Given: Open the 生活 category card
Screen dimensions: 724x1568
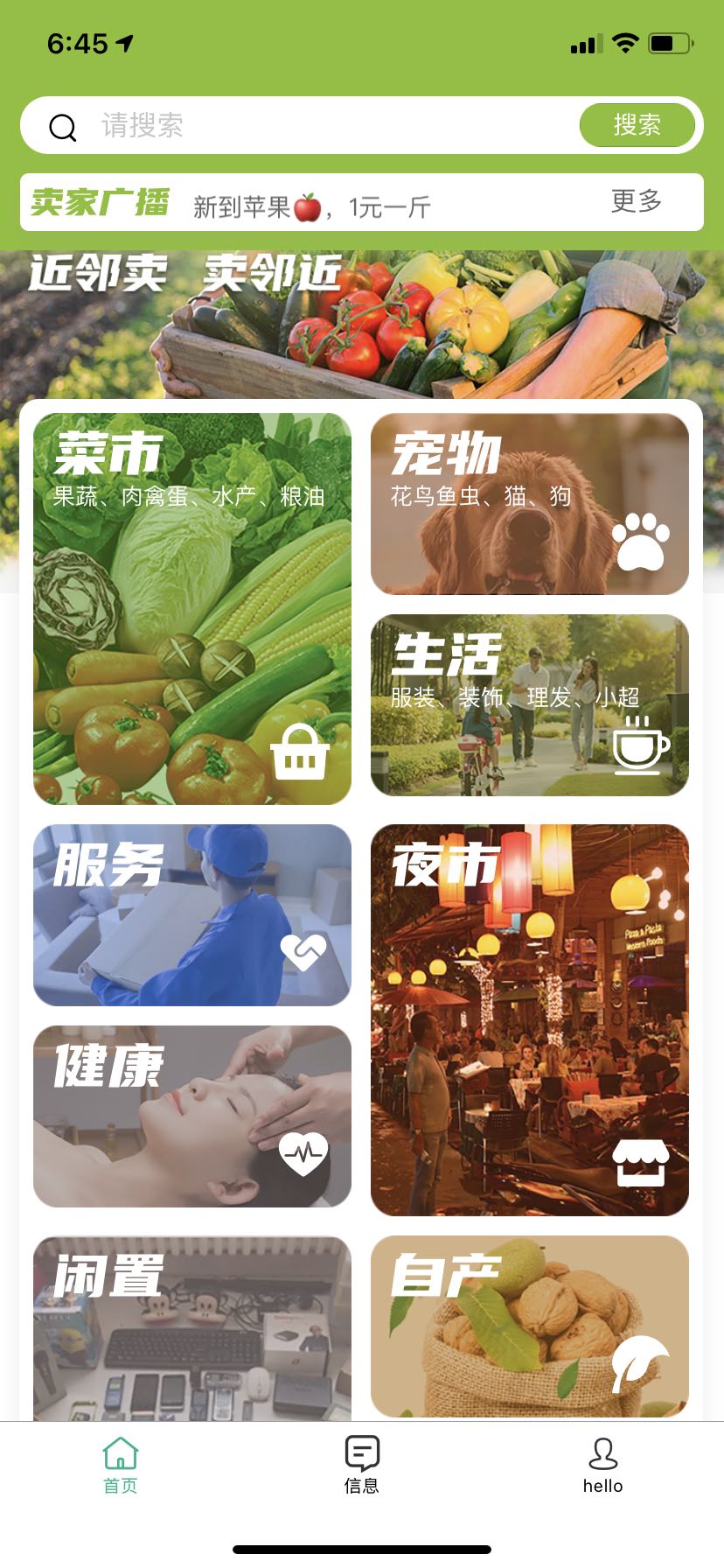Looking at the screenshot, I should 530,705.
